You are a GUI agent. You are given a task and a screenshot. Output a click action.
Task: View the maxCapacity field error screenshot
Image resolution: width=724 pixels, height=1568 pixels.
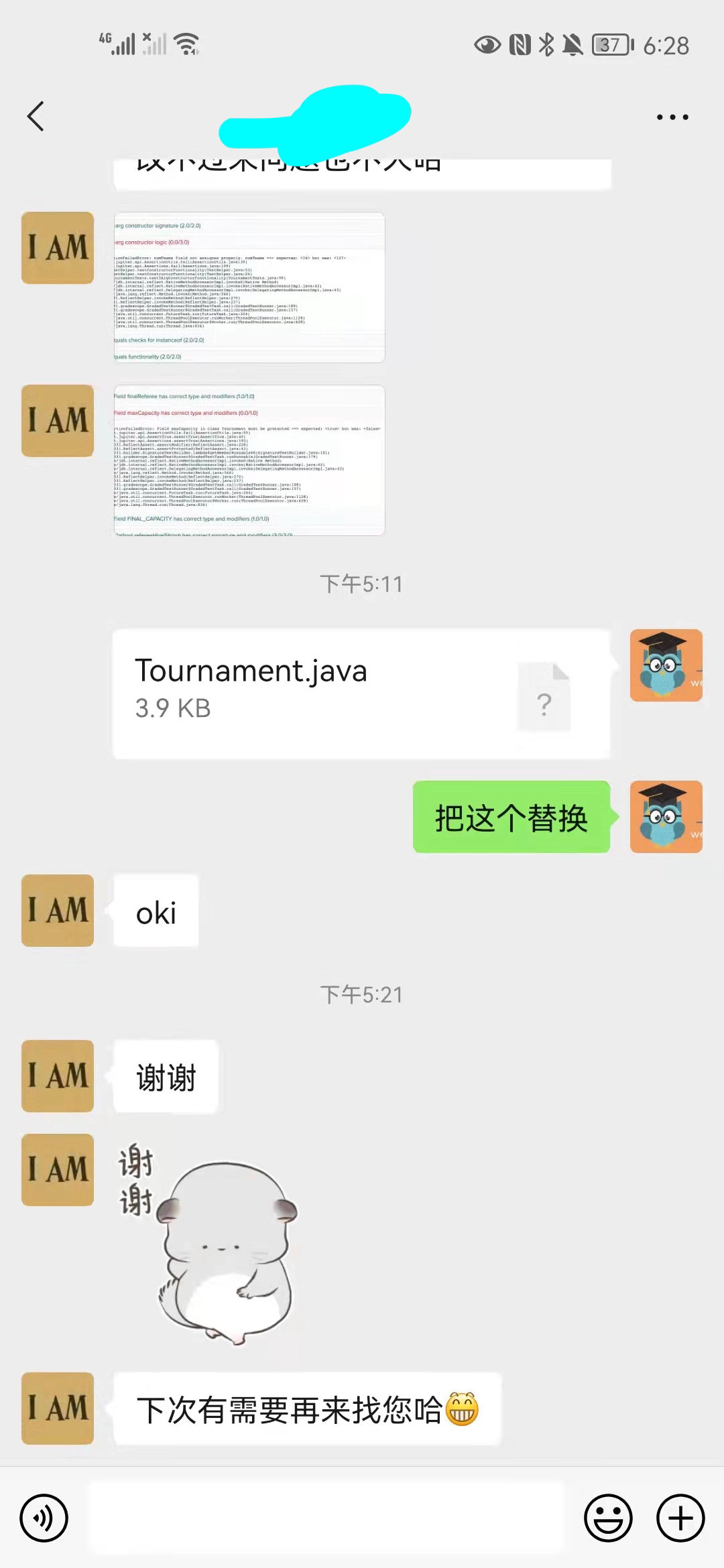coord(249,460)
